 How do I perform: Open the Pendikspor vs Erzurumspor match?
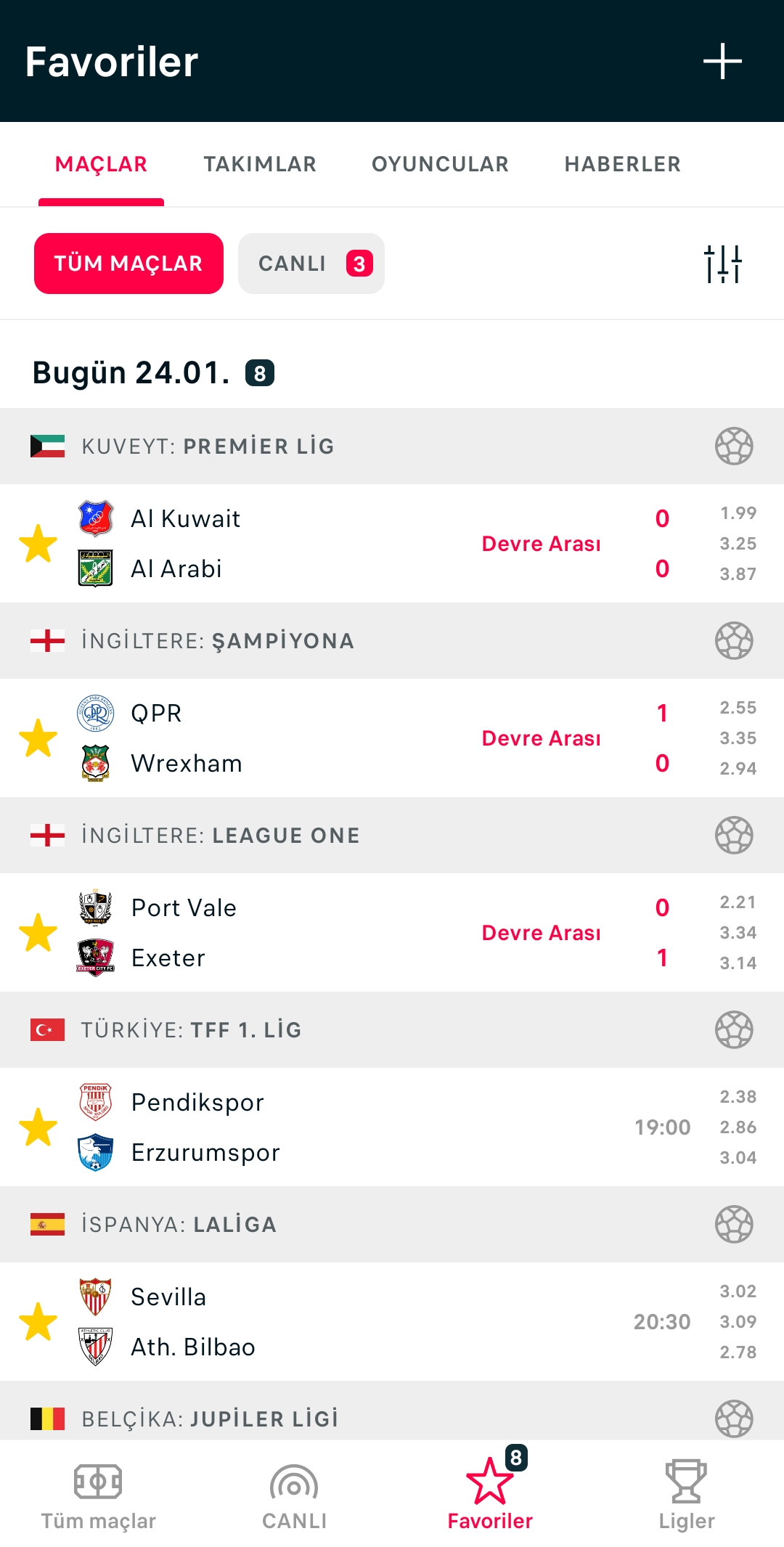pyautogui.click(x=392, y=1127)
